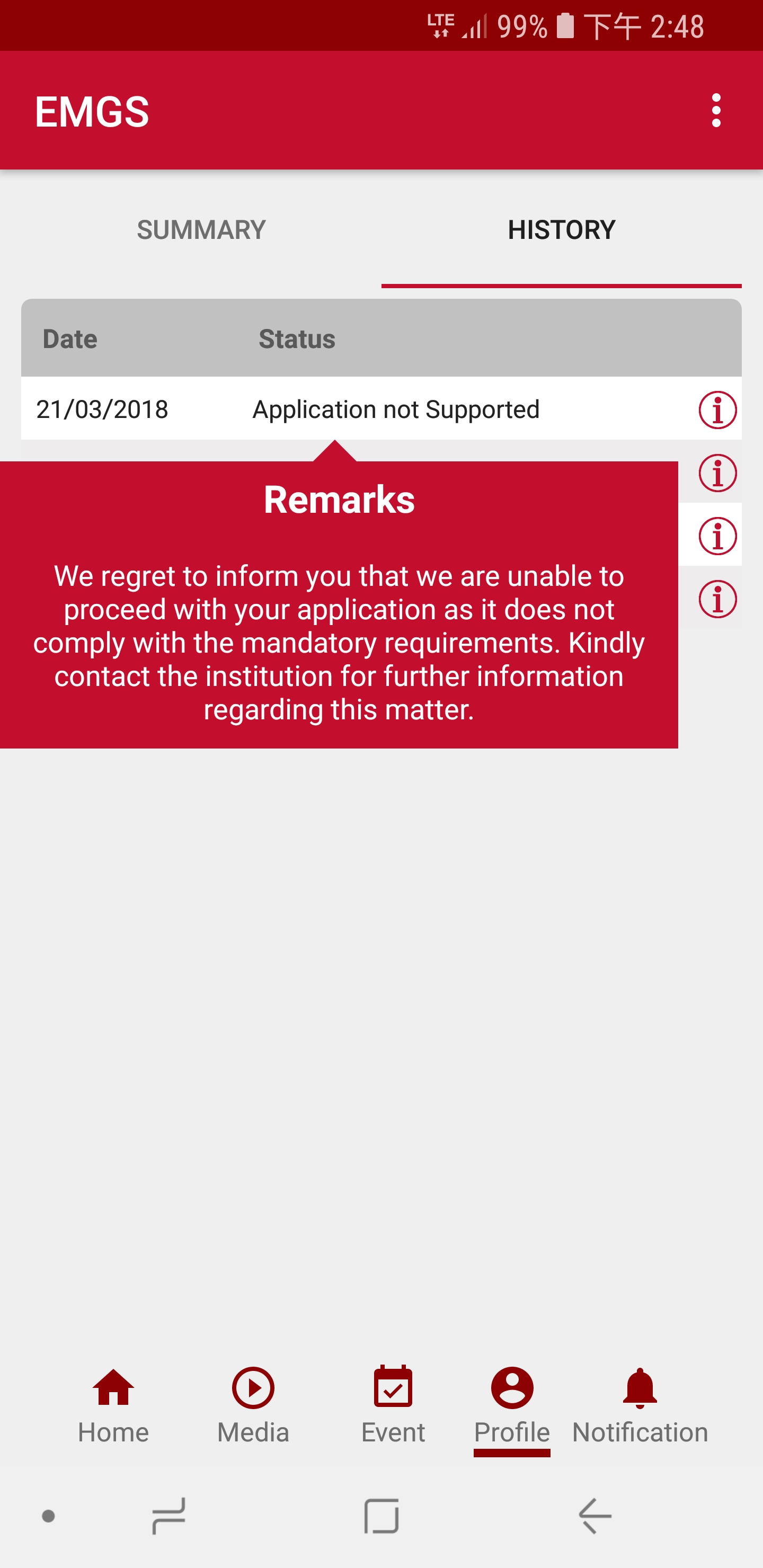This screenshot has height=1568, width=763.
Task: Select the Media playback icon
Action: click(x=252, y=1388)
